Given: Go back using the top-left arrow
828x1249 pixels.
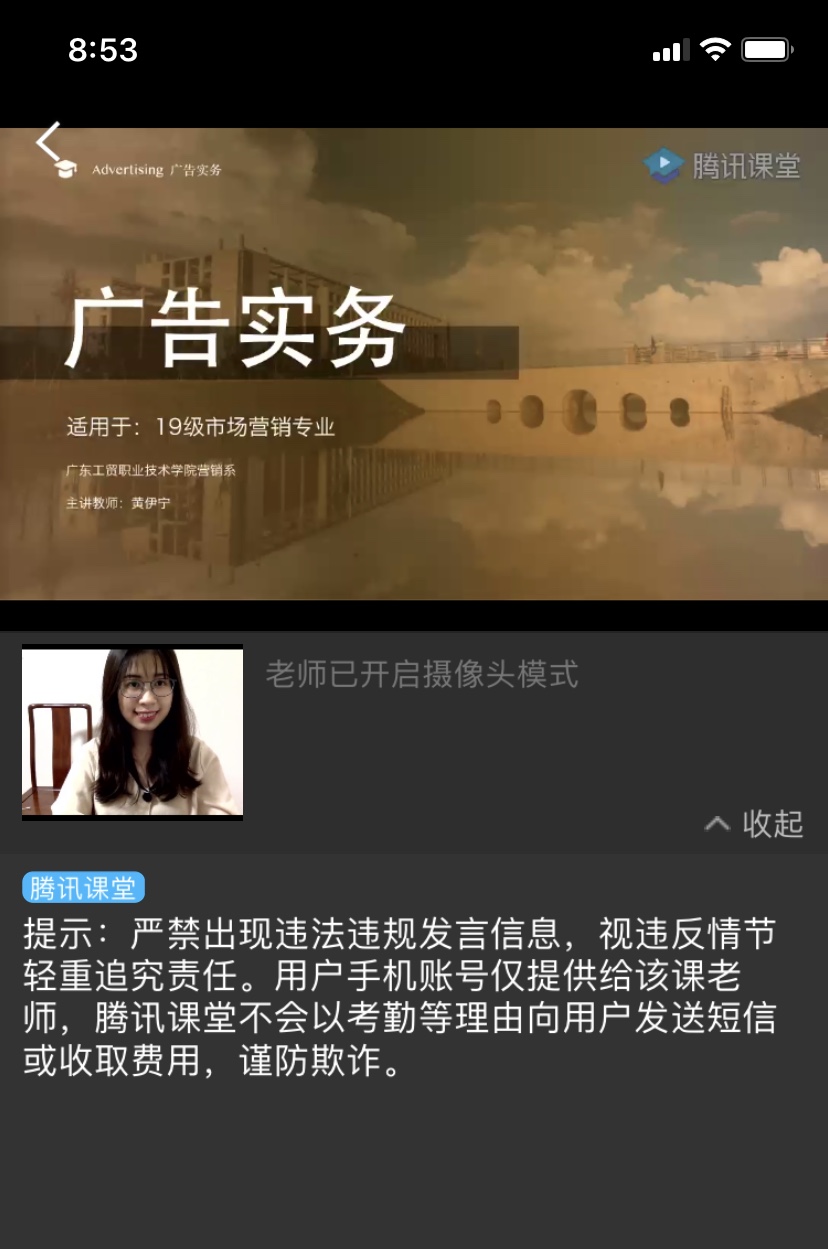Looking at the screenshot, I should click(x=49, y=142).
